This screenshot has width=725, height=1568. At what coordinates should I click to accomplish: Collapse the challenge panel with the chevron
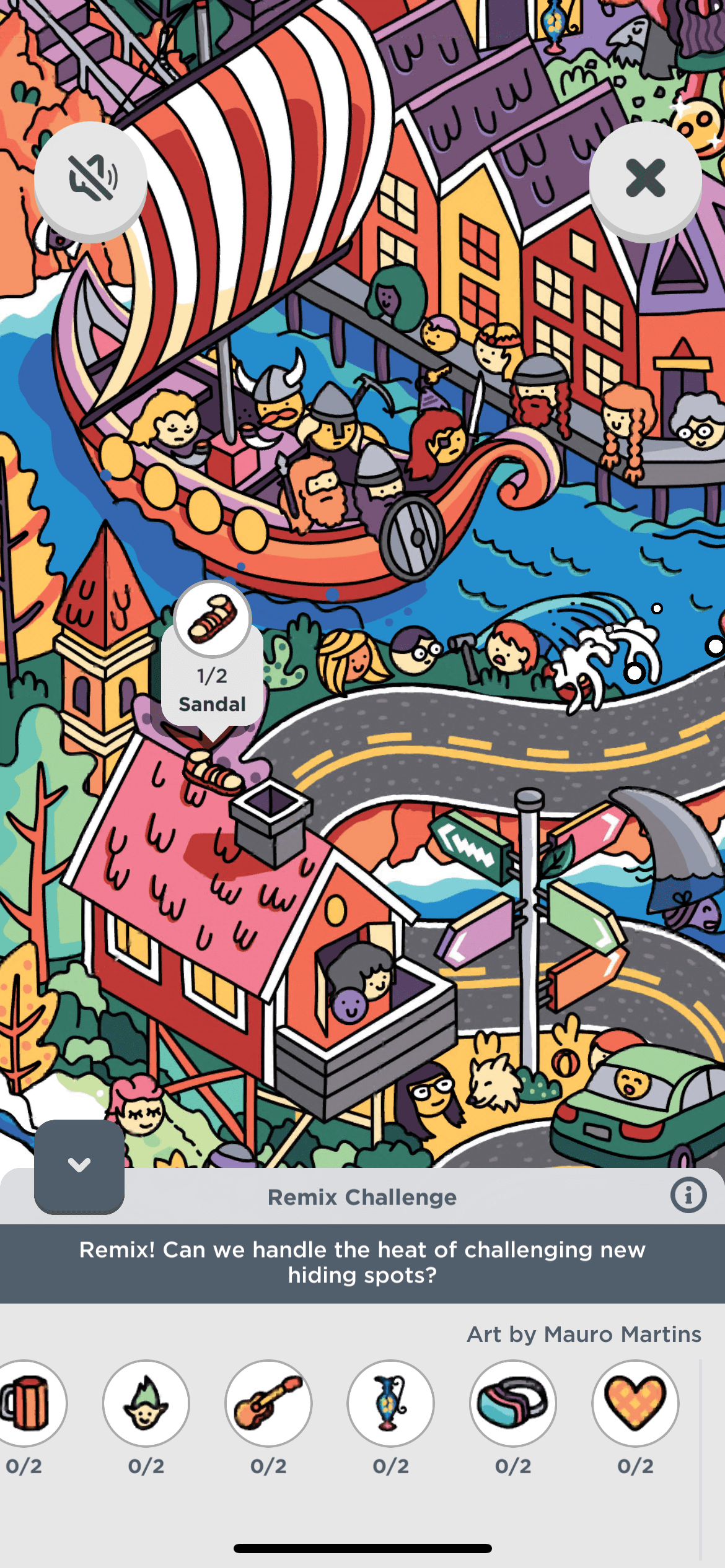click(x=79, y=1165)
